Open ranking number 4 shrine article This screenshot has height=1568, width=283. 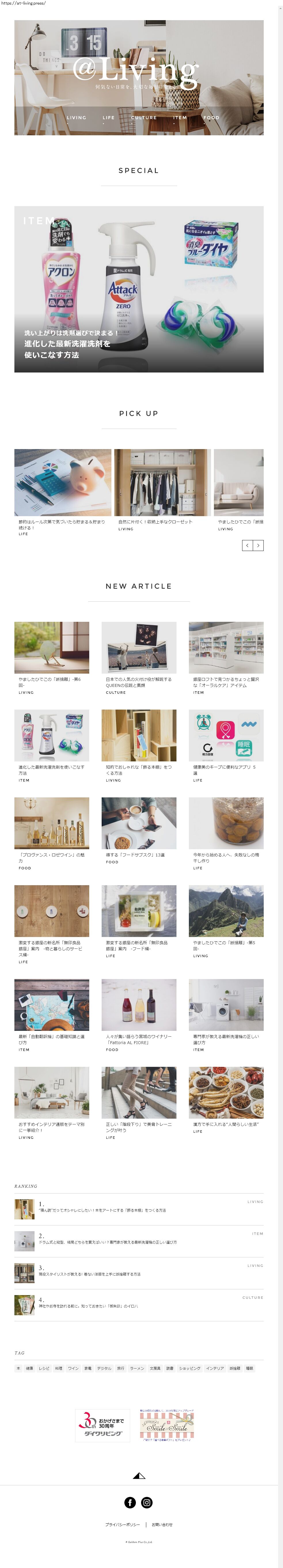(88, 1306)
